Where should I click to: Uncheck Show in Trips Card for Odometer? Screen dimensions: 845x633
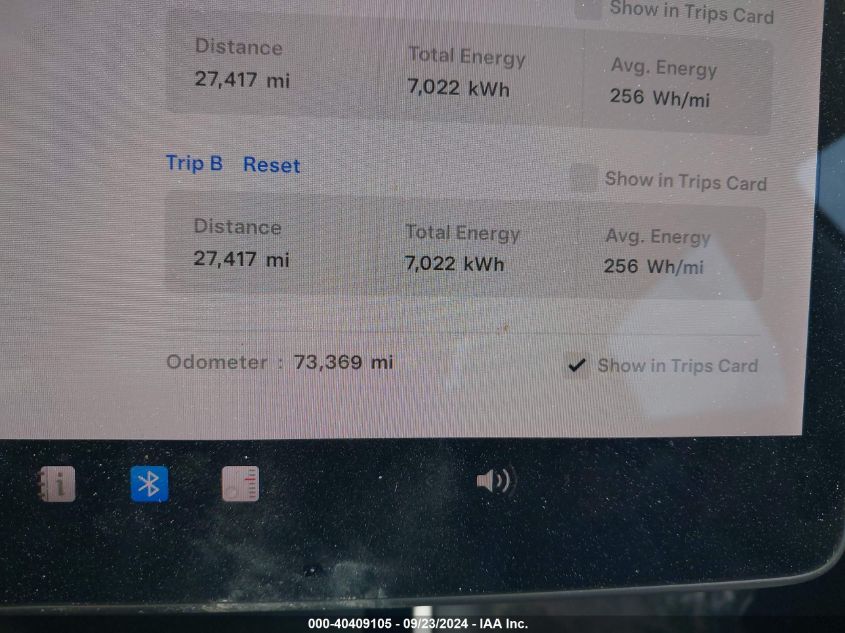coord(577,365)
